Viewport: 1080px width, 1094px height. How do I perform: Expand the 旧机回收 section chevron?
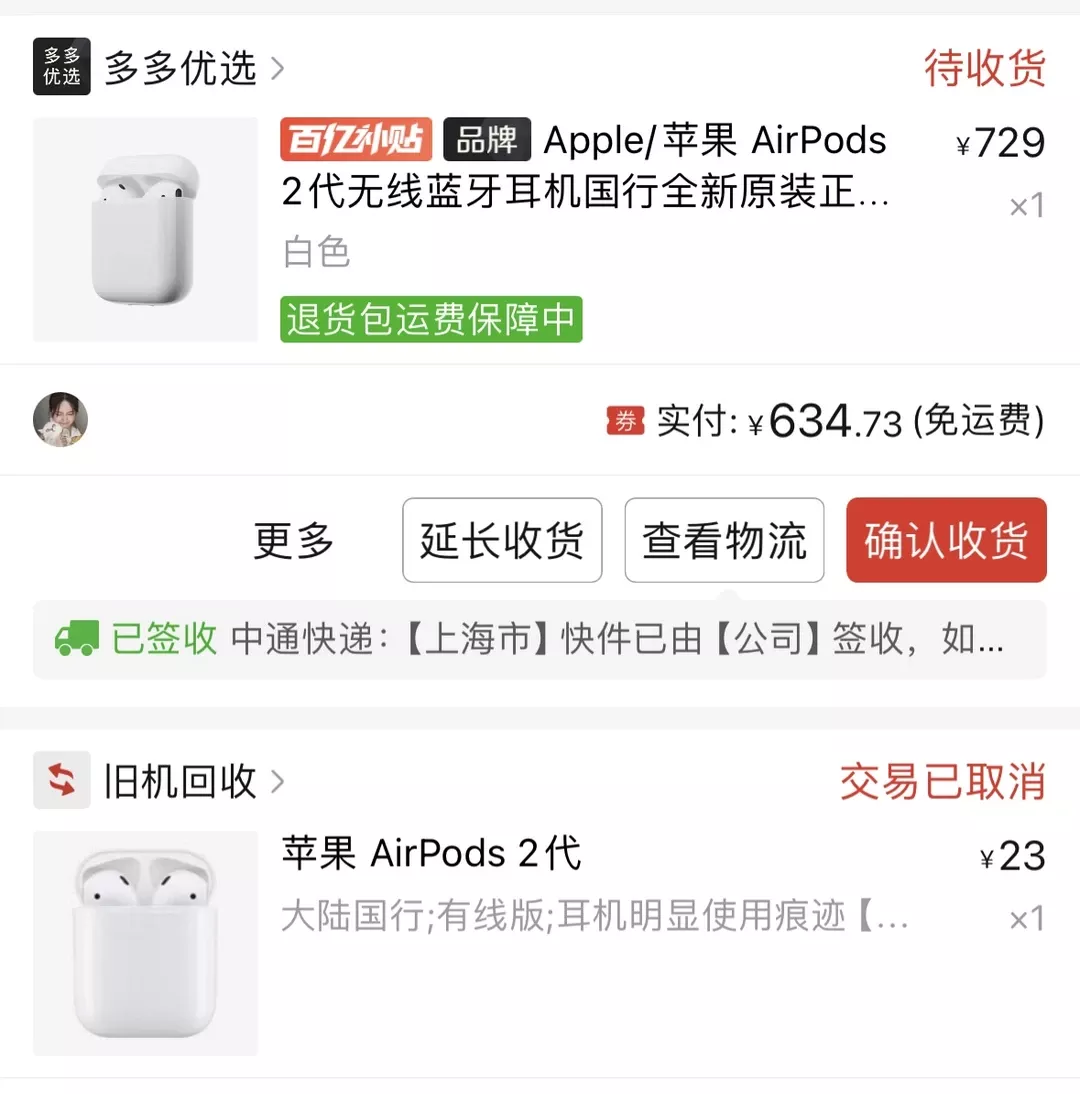[280, 781]
